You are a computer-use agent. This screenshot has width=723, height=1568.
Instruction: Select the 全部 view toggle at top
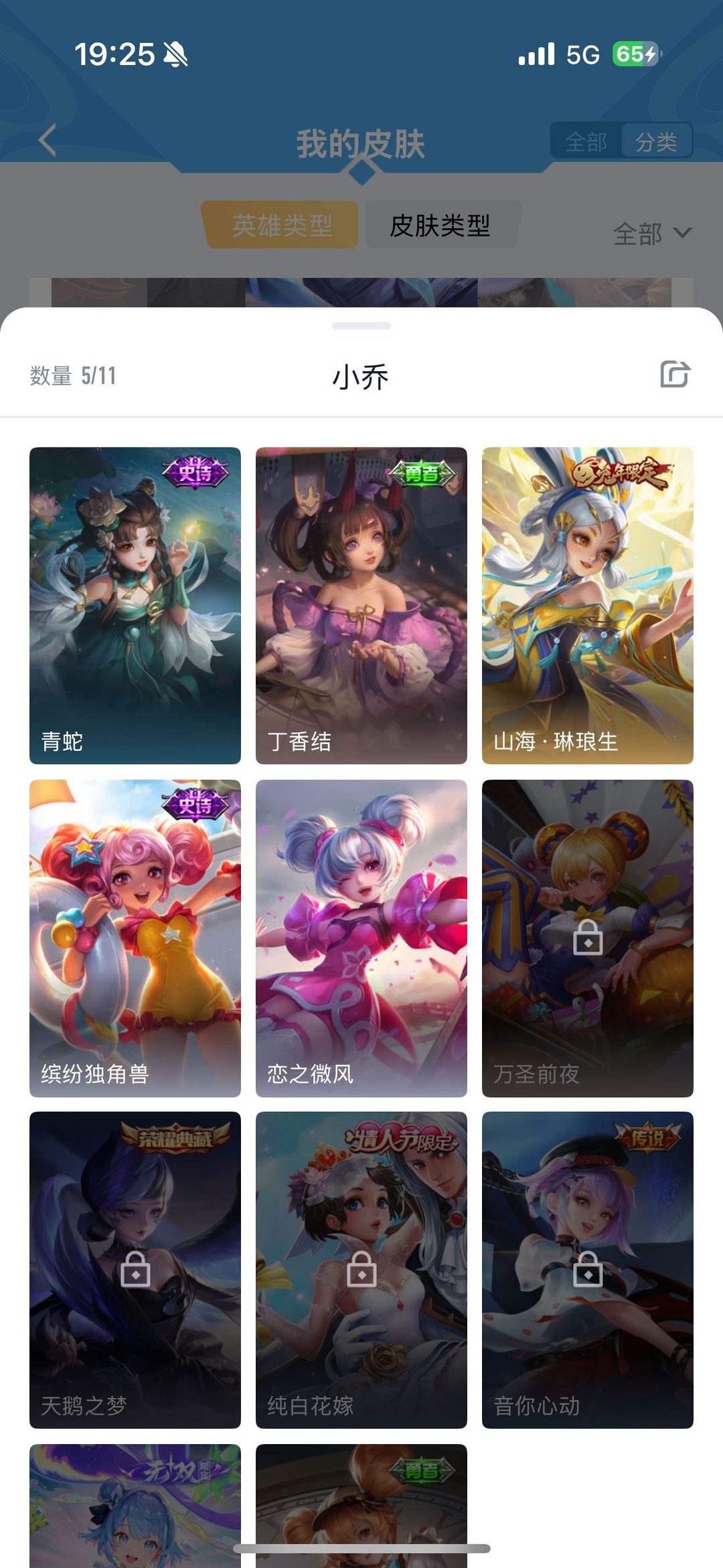pyautogui.click(x=586, y=141)
